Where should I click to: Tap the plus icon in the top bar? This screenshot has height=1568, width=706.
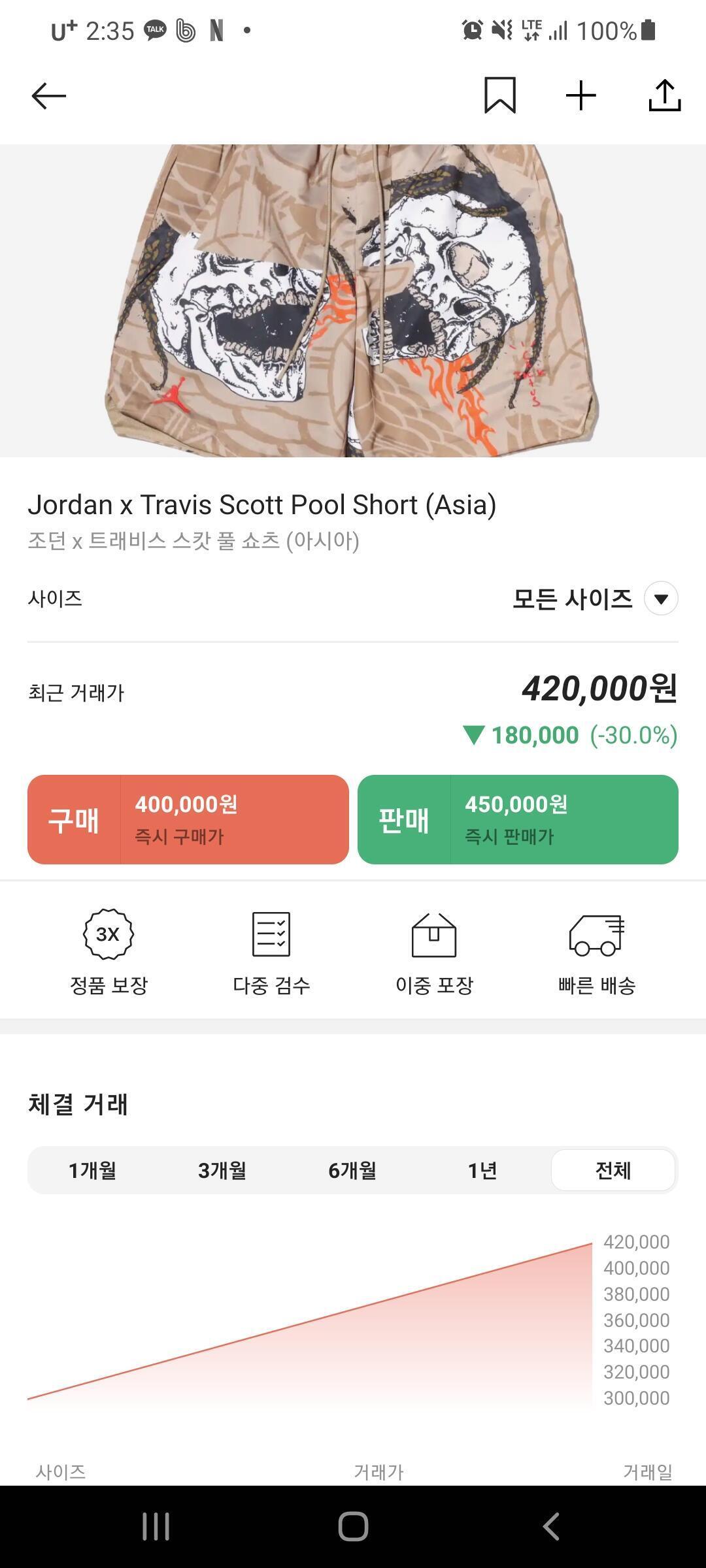click(x=581, y=96)
